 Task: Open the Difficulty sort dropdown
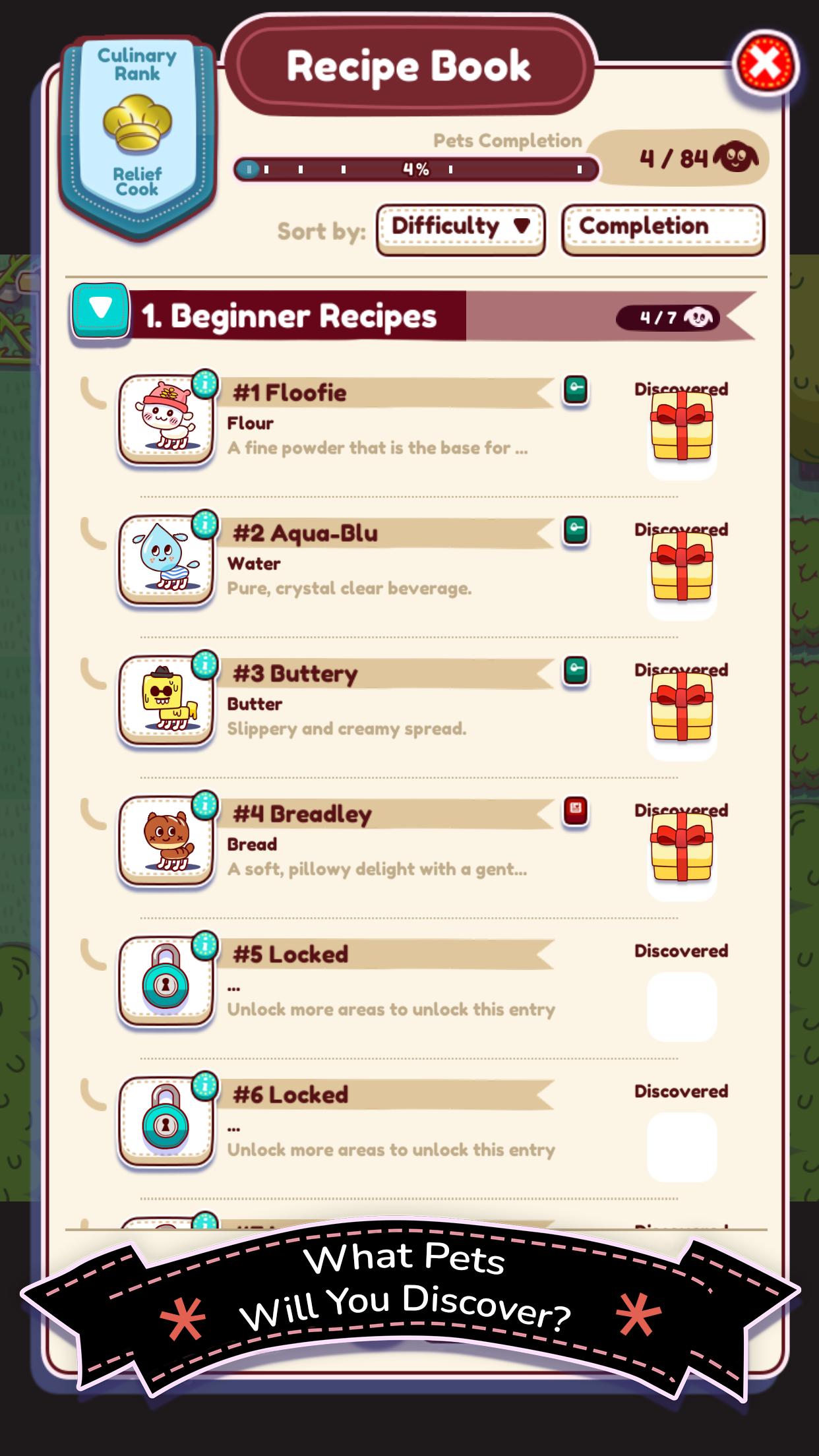point(460,228)
